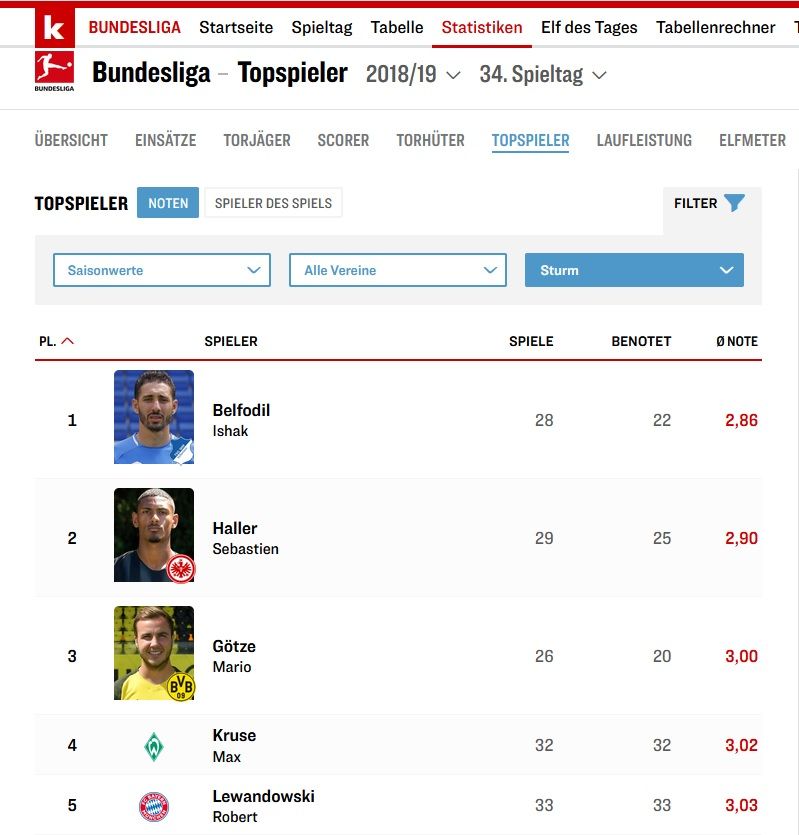Viewport: 799px width, 835px height.
Task: Open filters via the funnel icon
Action: 736,202
